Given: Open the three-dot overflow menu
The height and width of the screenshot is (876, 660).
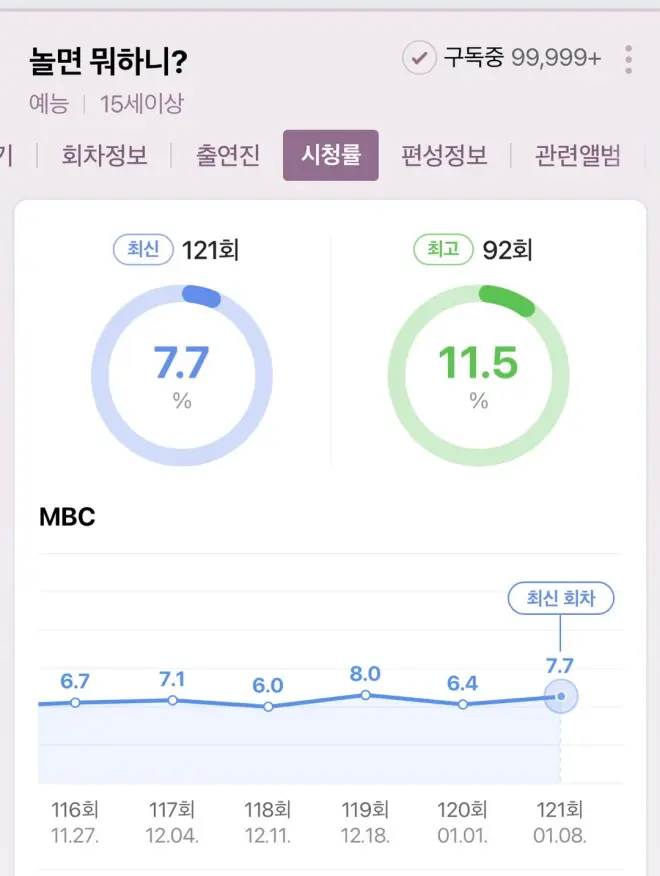Looking at the screenshot, I should point(628,59).
